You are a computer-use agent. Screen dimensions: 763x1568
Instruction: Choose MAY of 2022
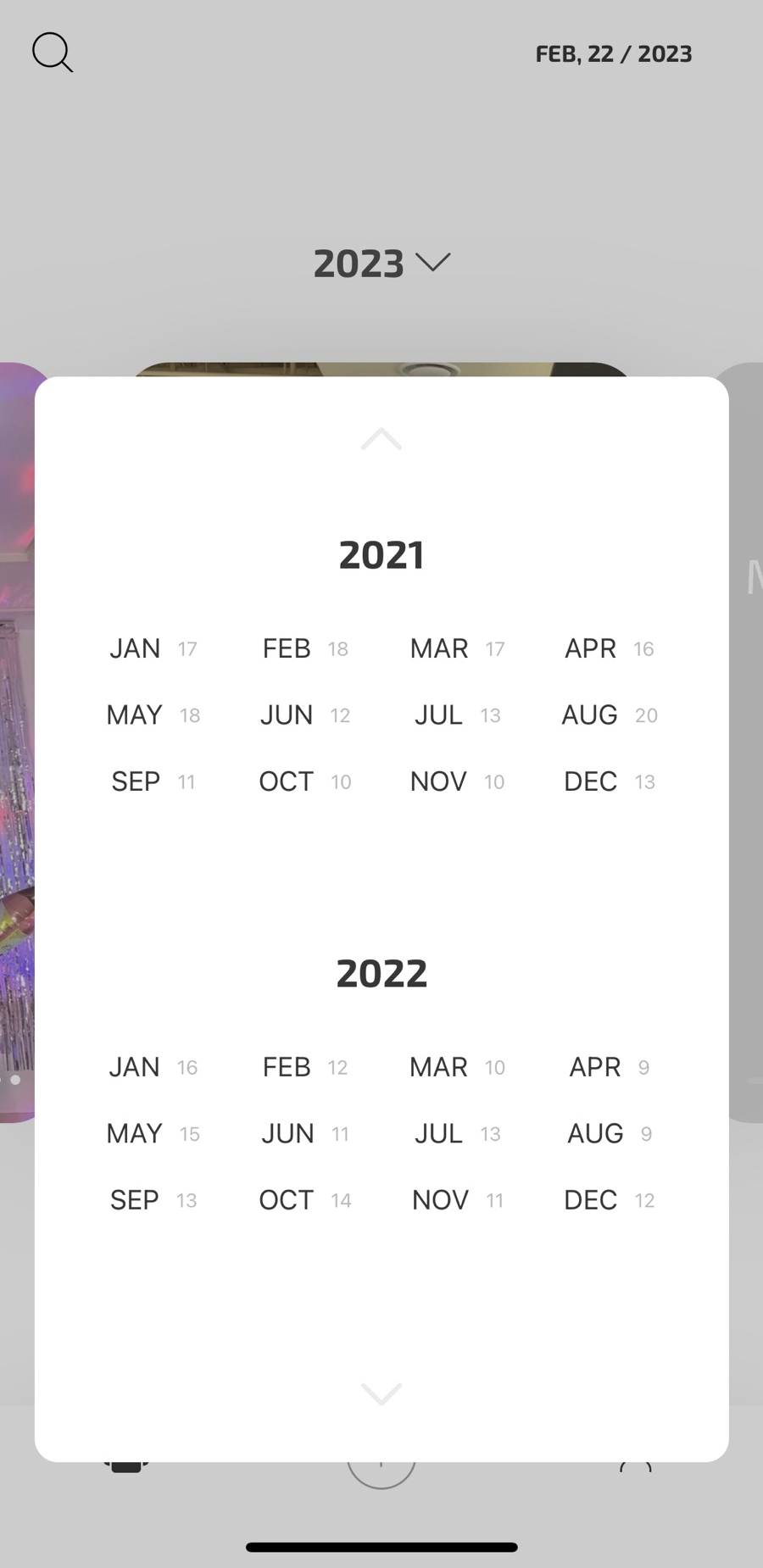click(x=153, y=1133)
